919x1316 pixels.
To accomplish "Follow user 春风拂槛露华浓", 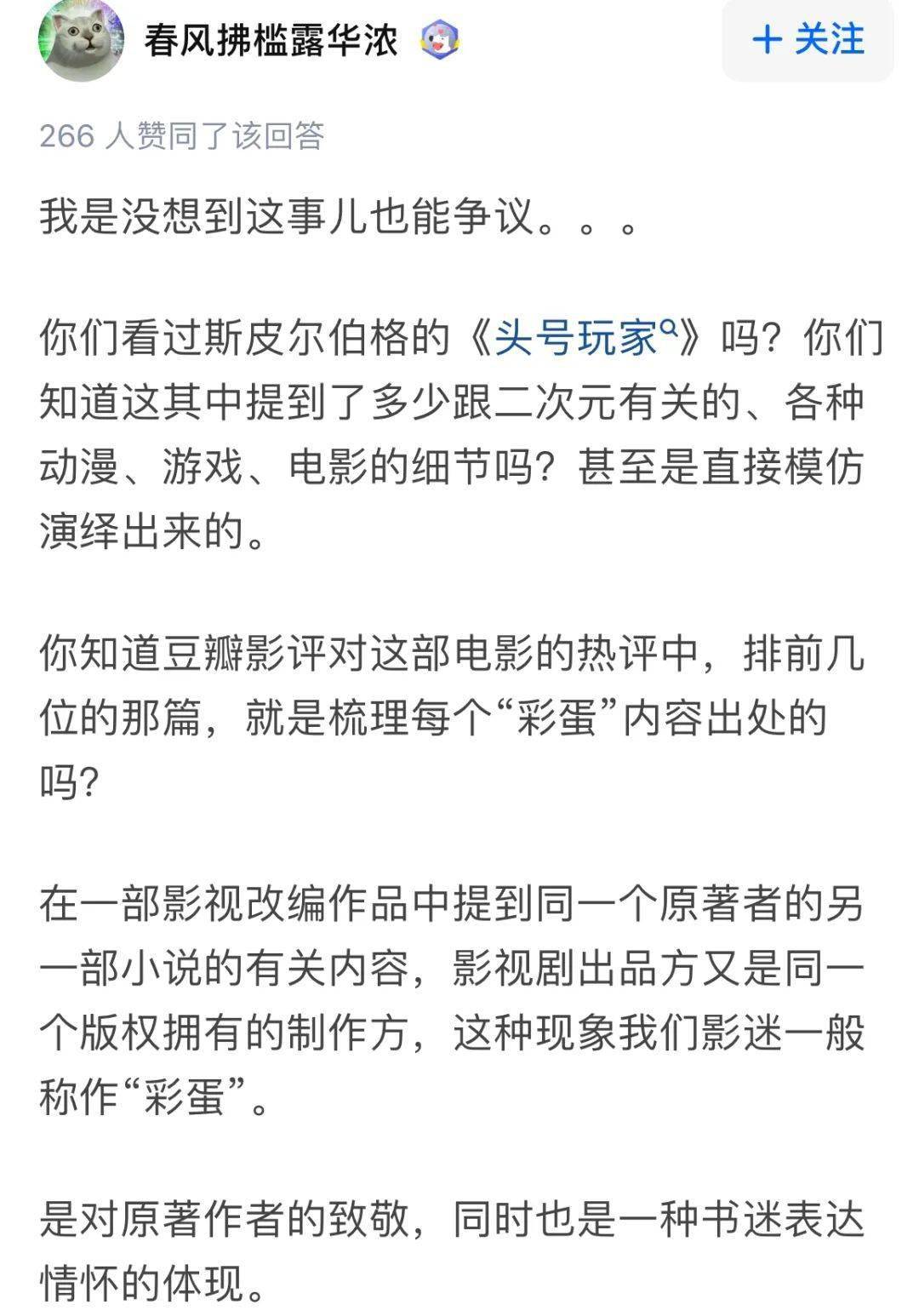I will [x=807, y=40].
